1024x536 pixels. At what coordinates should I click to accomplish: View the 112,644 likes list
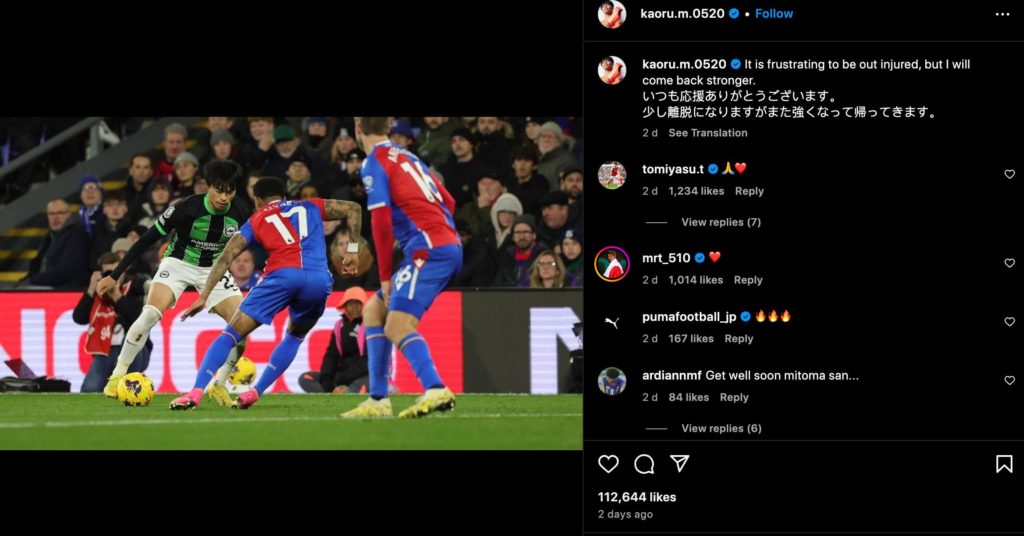[x=637, y=497]
